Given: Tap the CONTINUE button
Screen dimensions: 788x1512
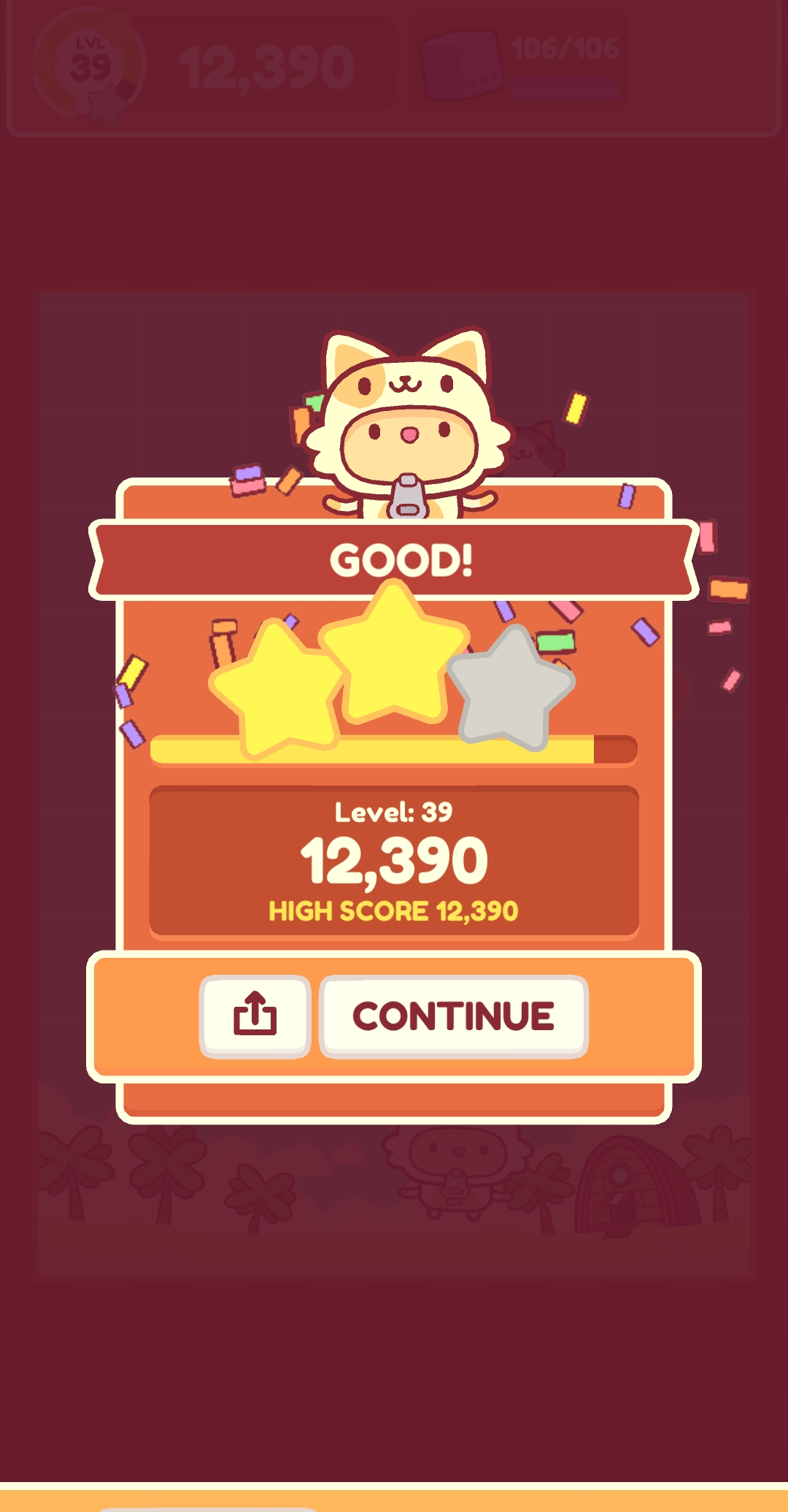Looking at the screenshot, I should (x=453, y=1016).
